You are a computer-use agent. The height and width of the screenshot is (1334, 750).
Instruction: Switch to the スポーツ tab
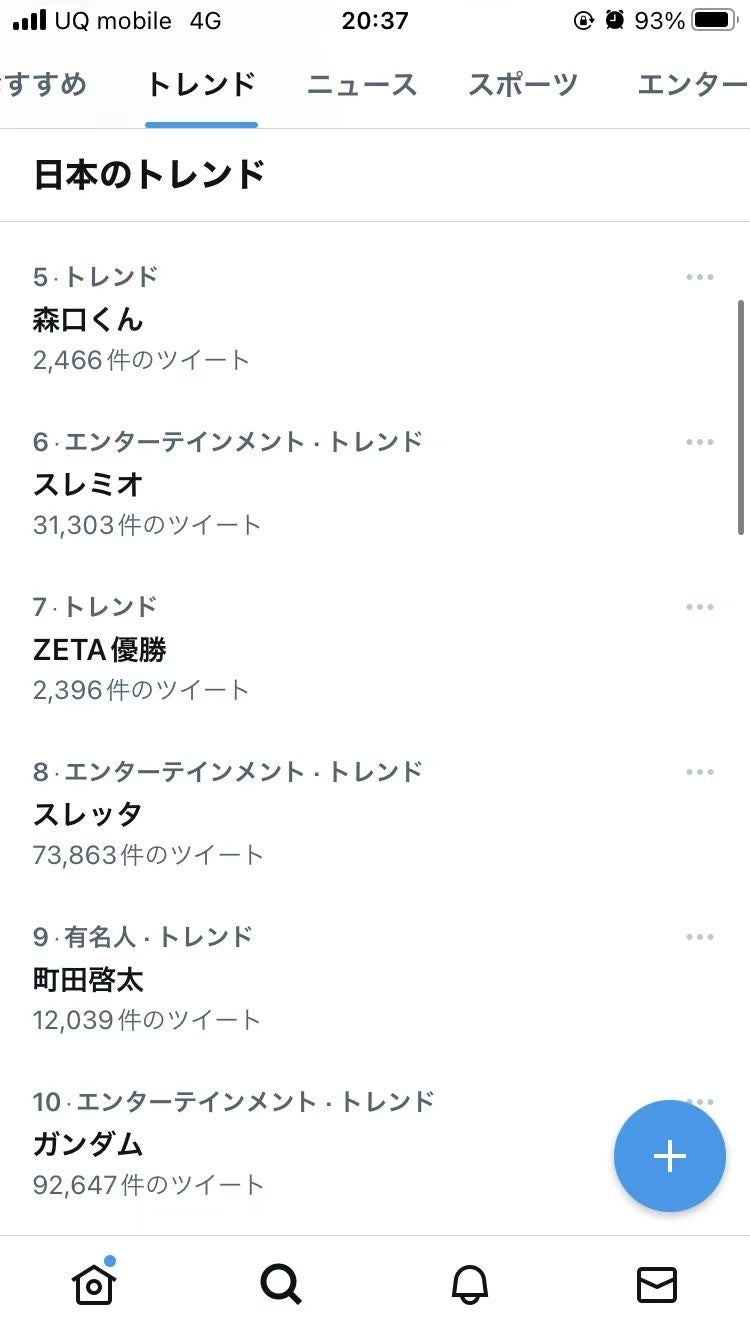[x=522, y=85]
